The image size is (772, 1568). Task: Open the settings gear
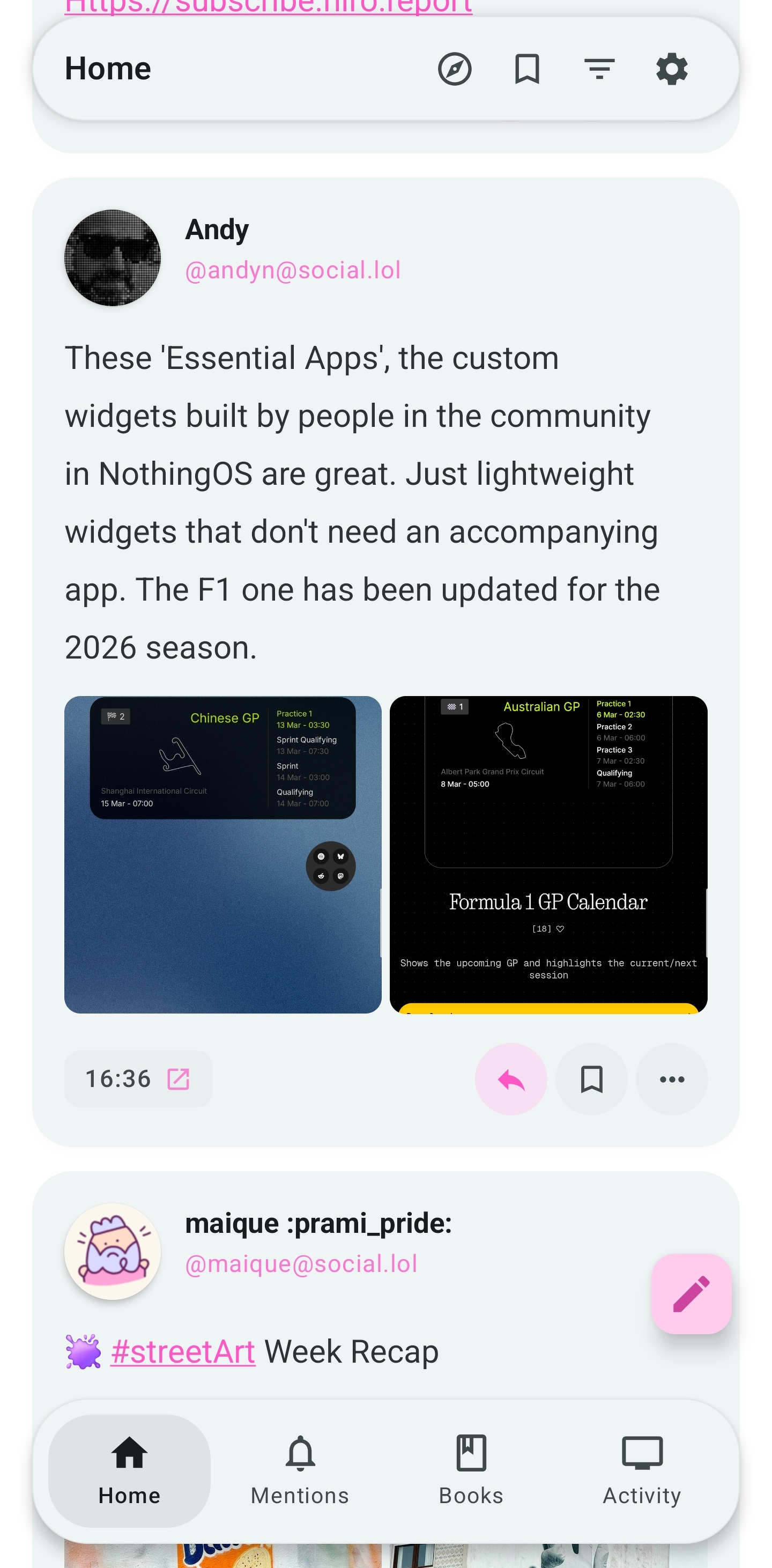tap(672, 69)
